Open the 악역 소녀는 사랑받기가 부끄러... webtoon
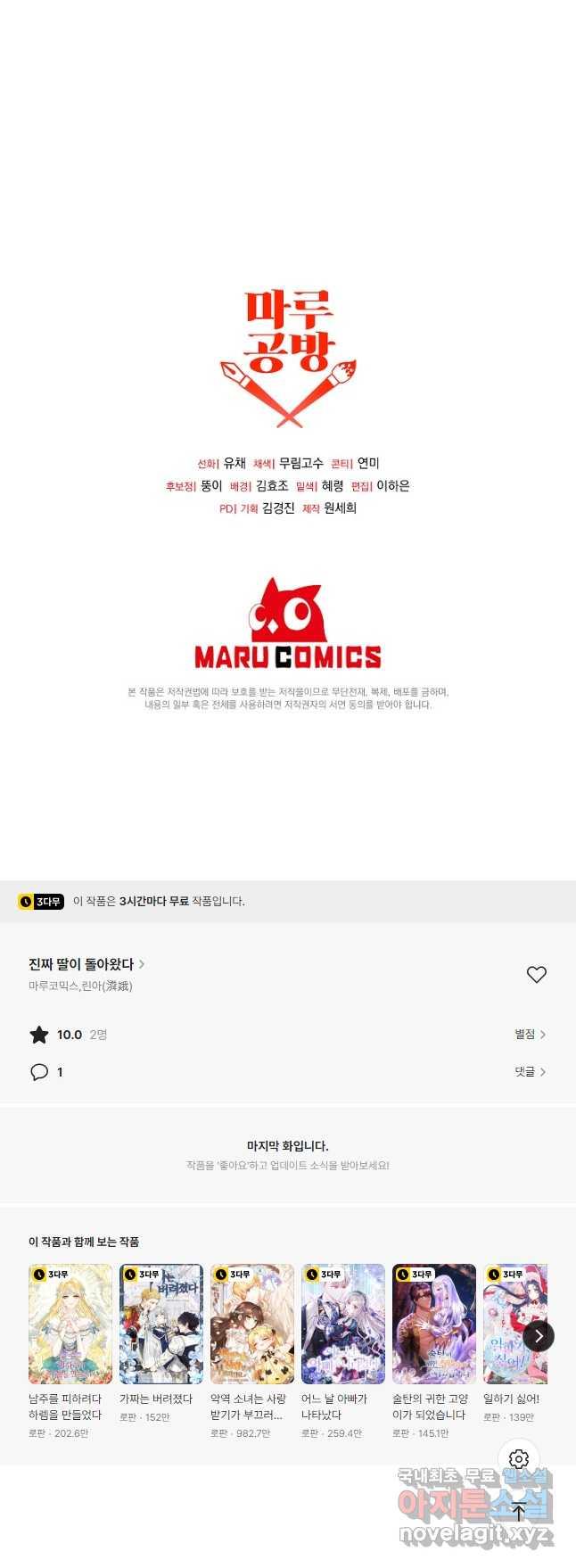This screenshot has width=576, height=1568. click(252, 1325)
